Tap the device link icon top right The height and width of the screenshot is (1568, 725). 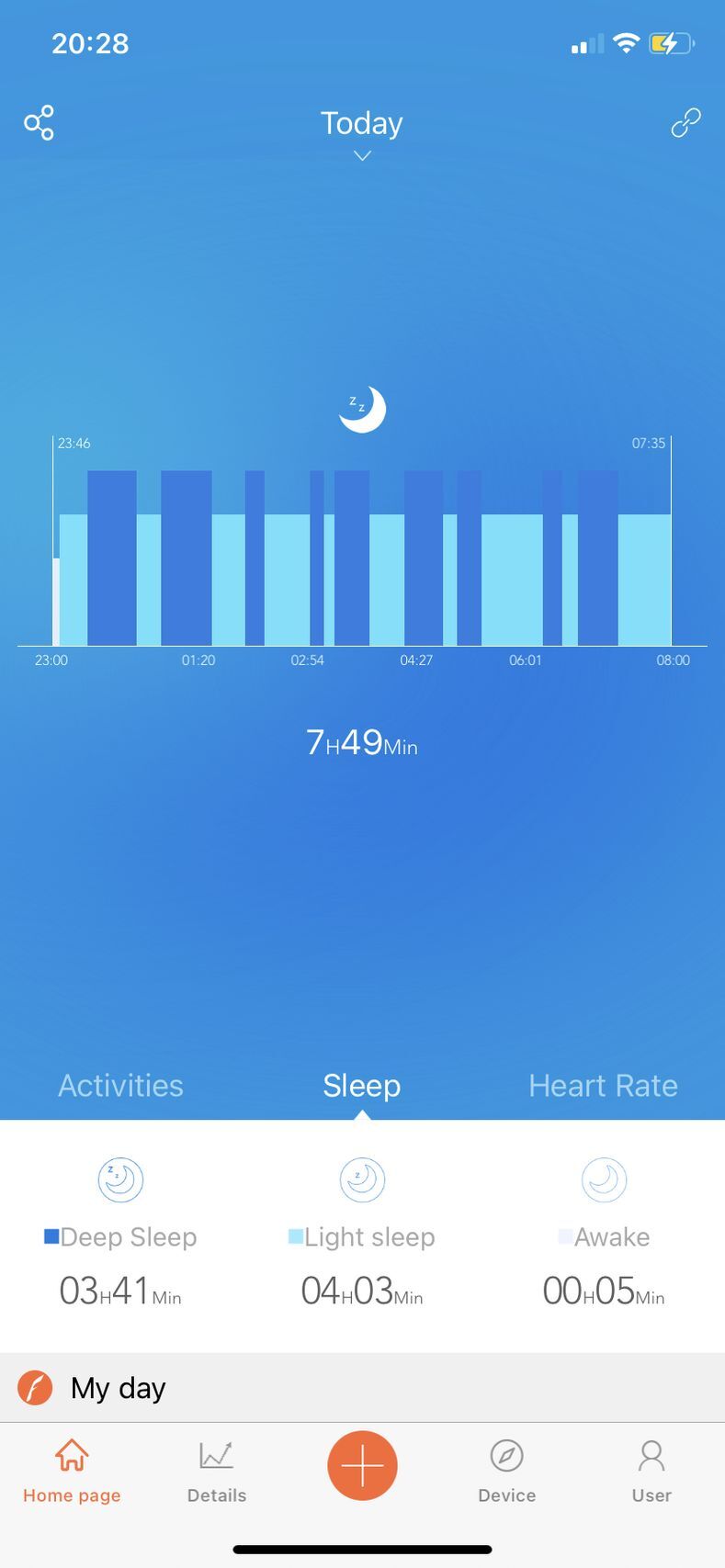pyautogui.click(x=685, y=122)
